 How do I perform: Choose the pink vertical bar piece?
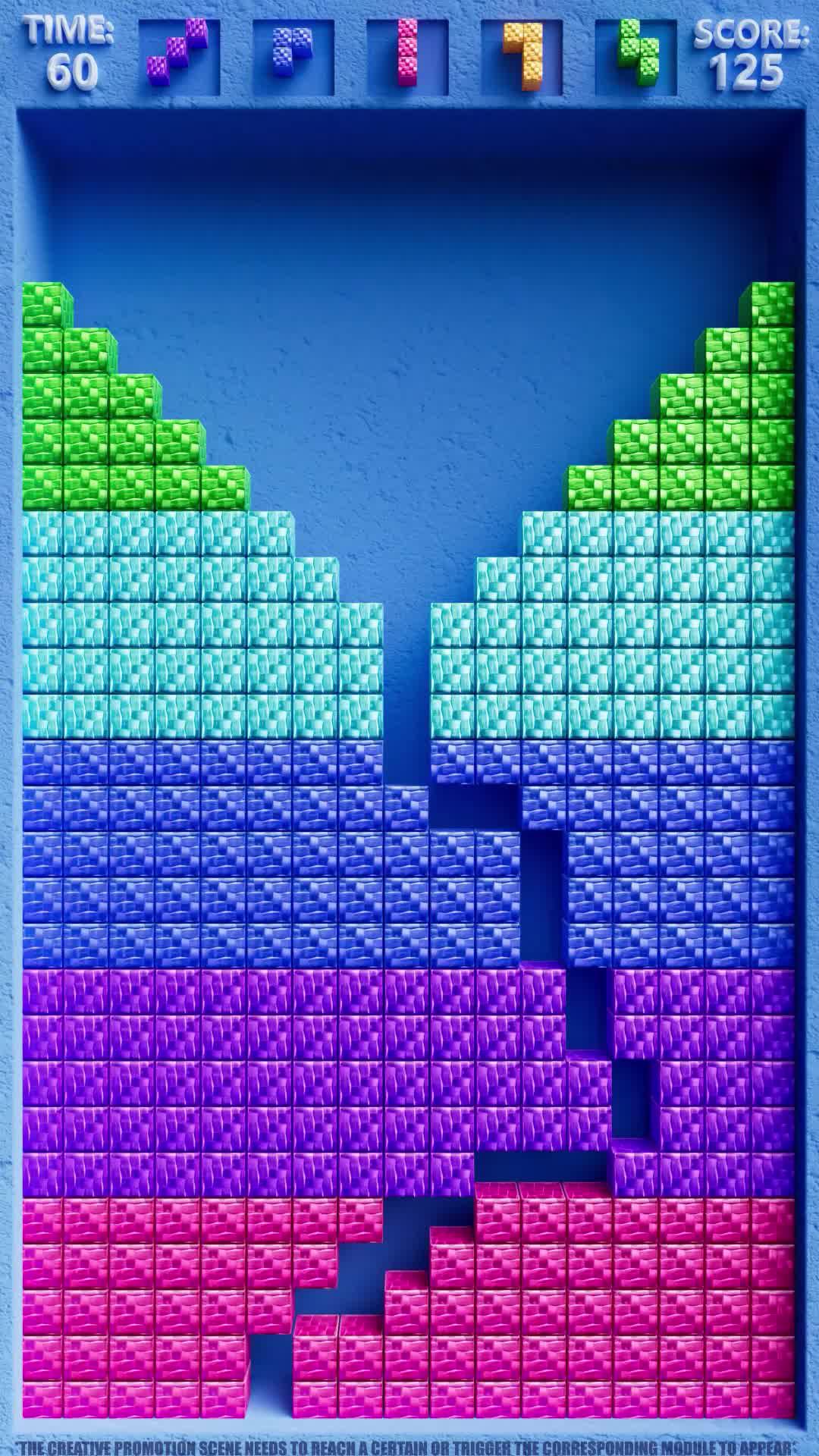[408, 53]
